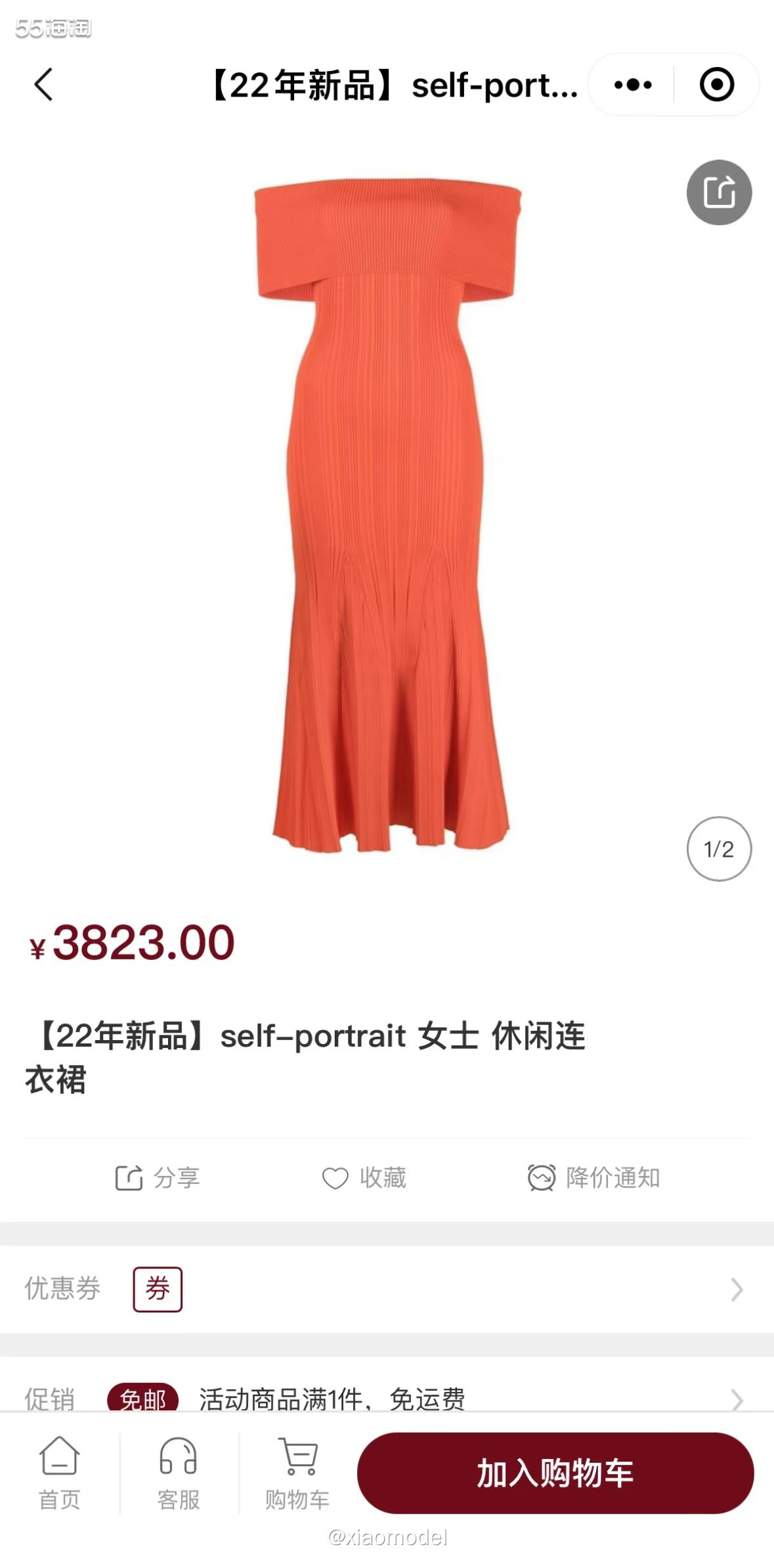Open the 活动商品满1件 free shipping promotion entry
Image resolution: width=774 pixels, height=1568 pixels.
(332, 1399)
